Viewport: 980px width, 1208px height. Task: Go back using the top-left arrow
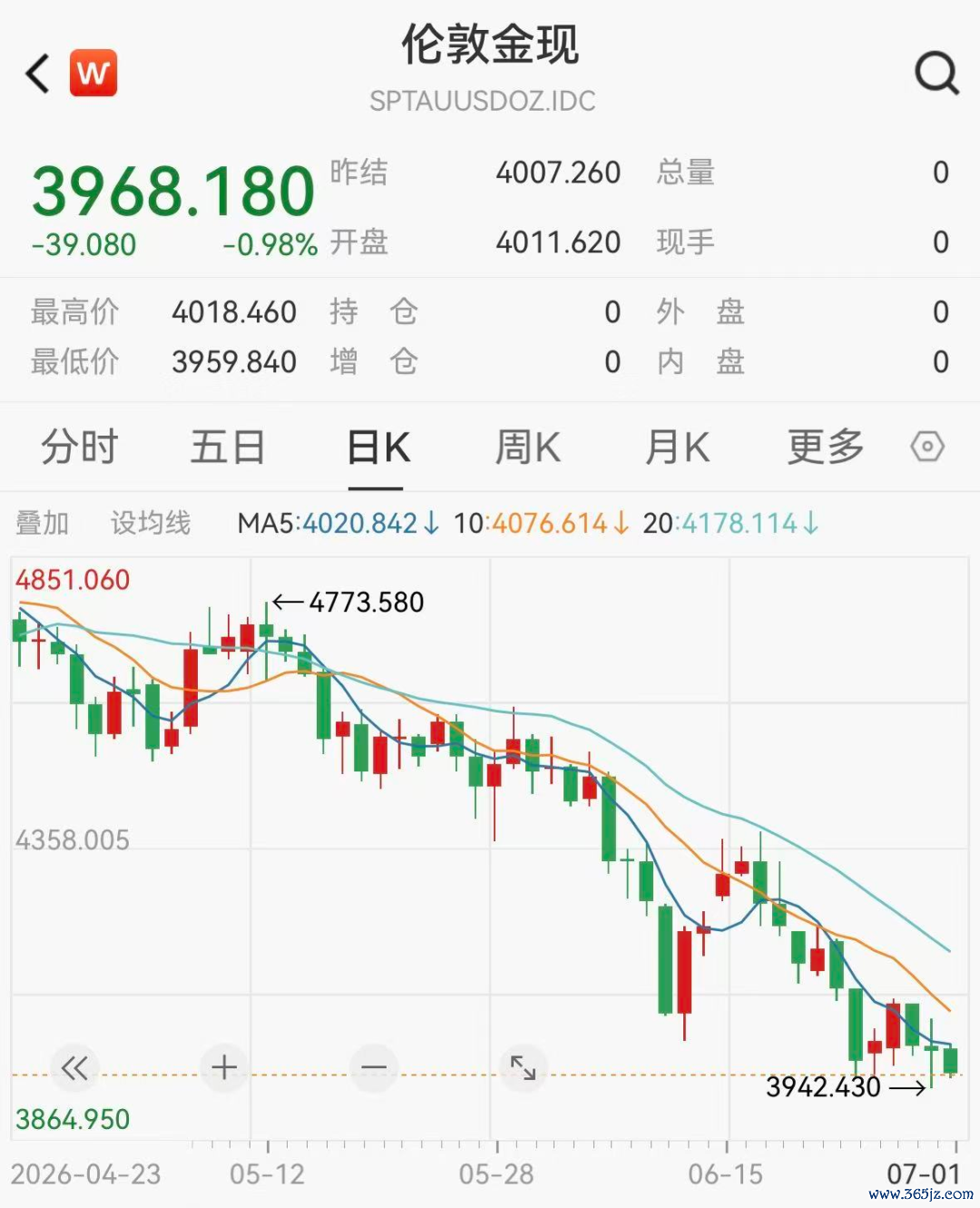37,74
